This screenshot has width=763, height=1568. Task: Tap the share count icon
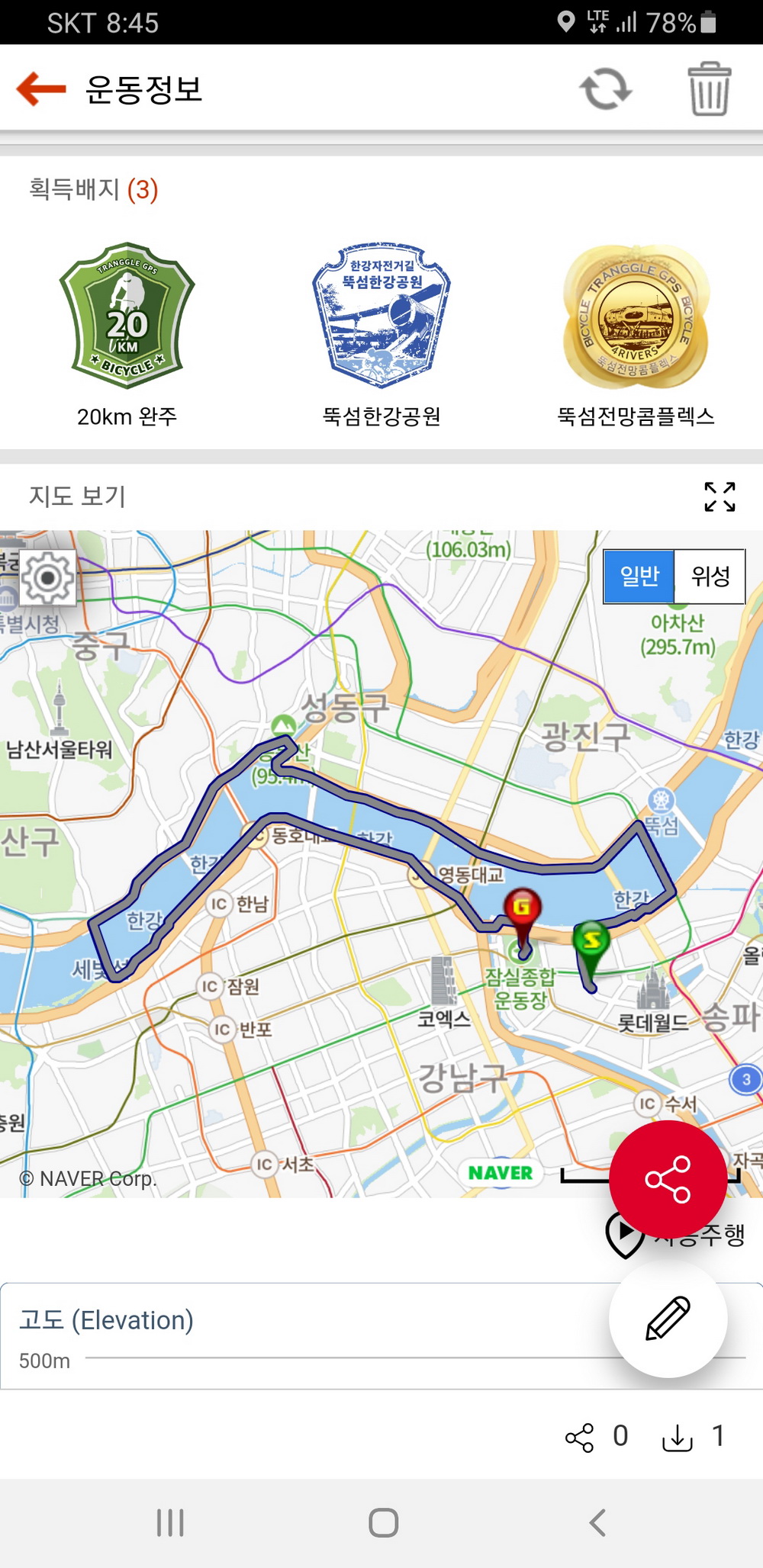click(580, 1437)
